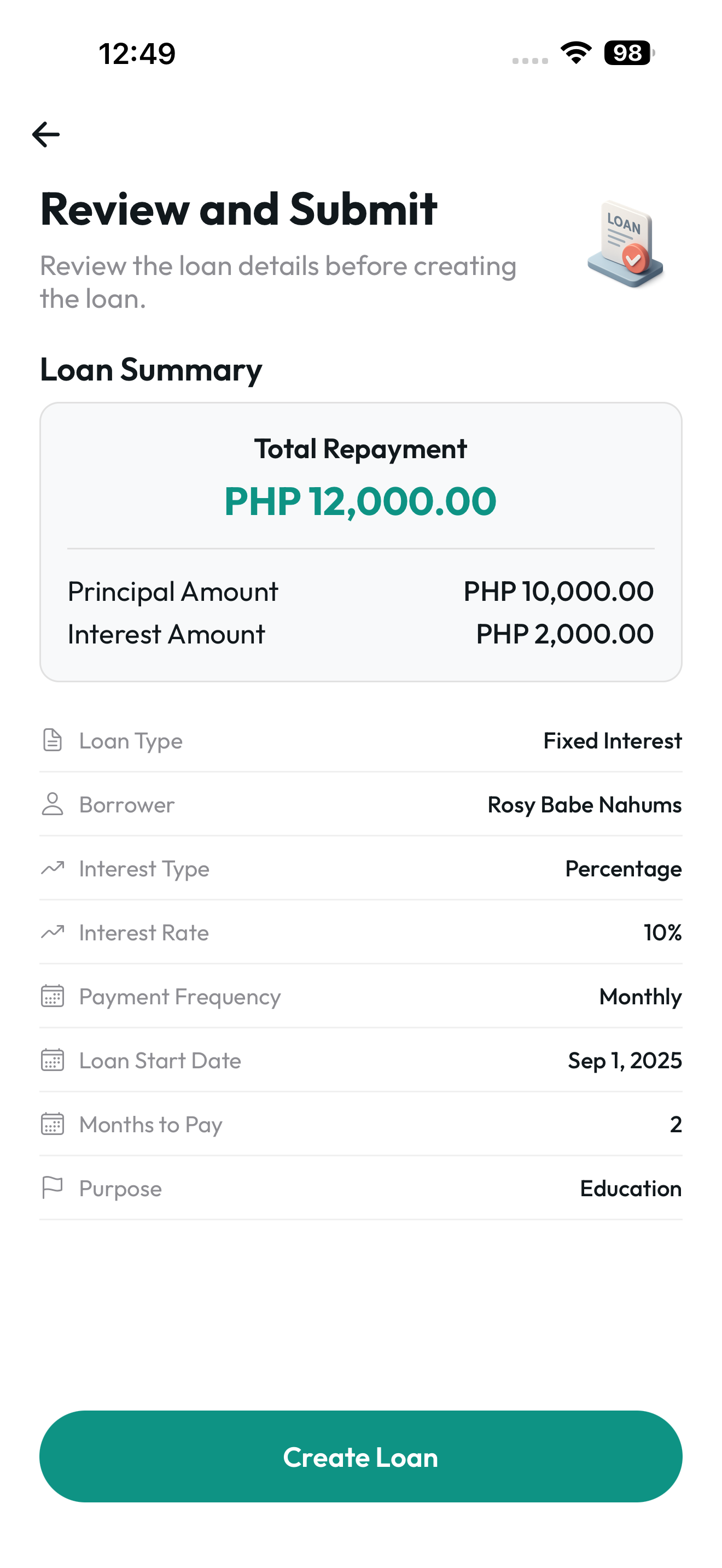Tap the document icon beside Loan Type
Screen dimensions: 722x1568
click(53, 741)
